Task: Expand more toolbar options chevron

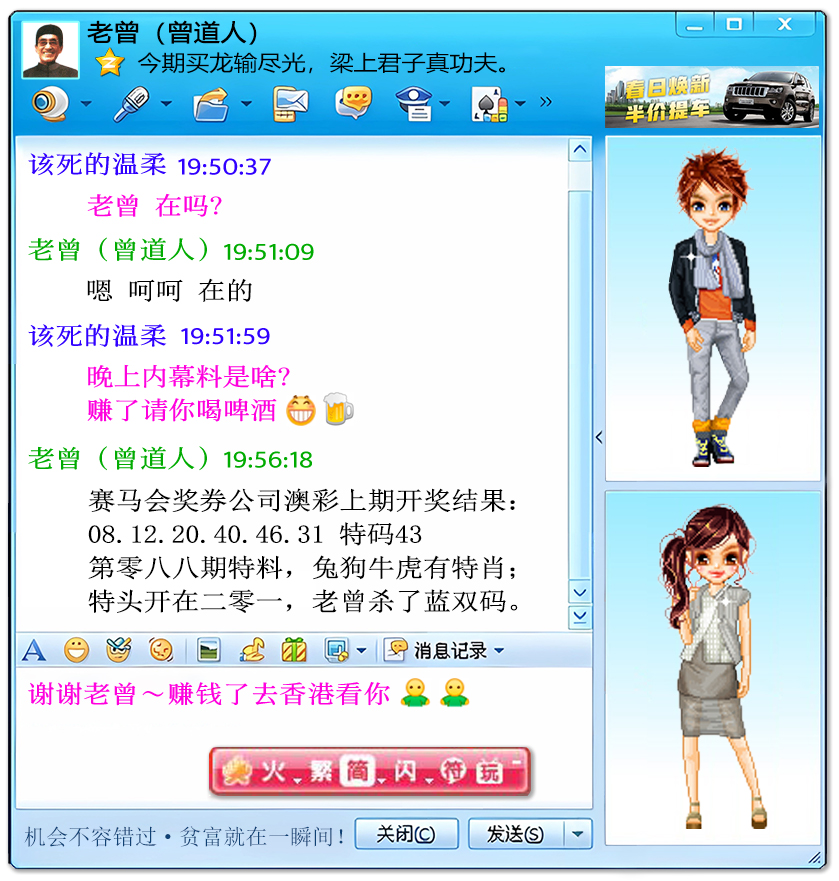Action: pyautogui.click(x=545, y=101)
